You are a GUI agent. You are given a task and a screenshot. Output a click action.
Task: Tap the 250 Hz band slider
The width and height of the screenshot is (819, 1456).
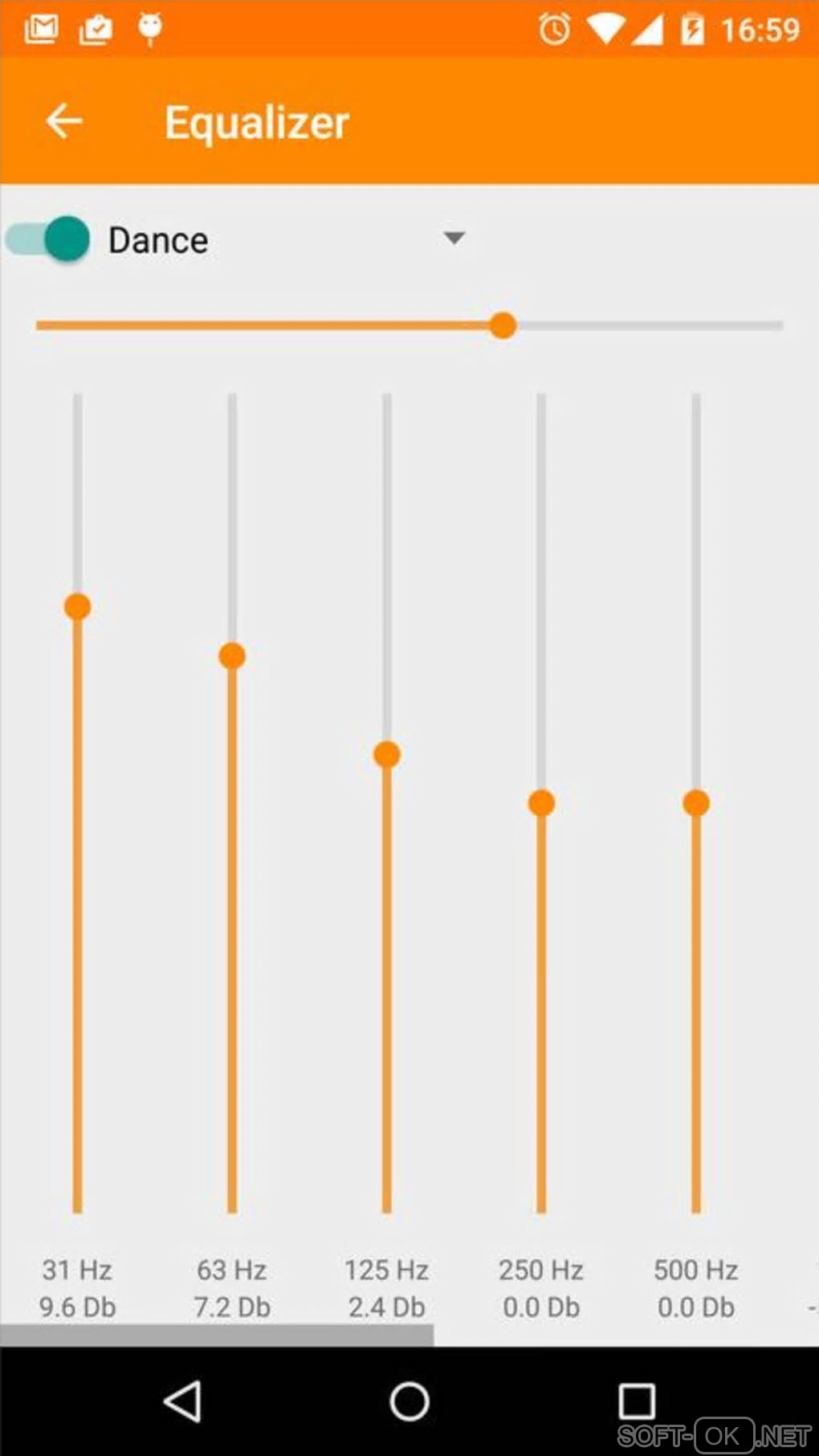tap(541, 803)
